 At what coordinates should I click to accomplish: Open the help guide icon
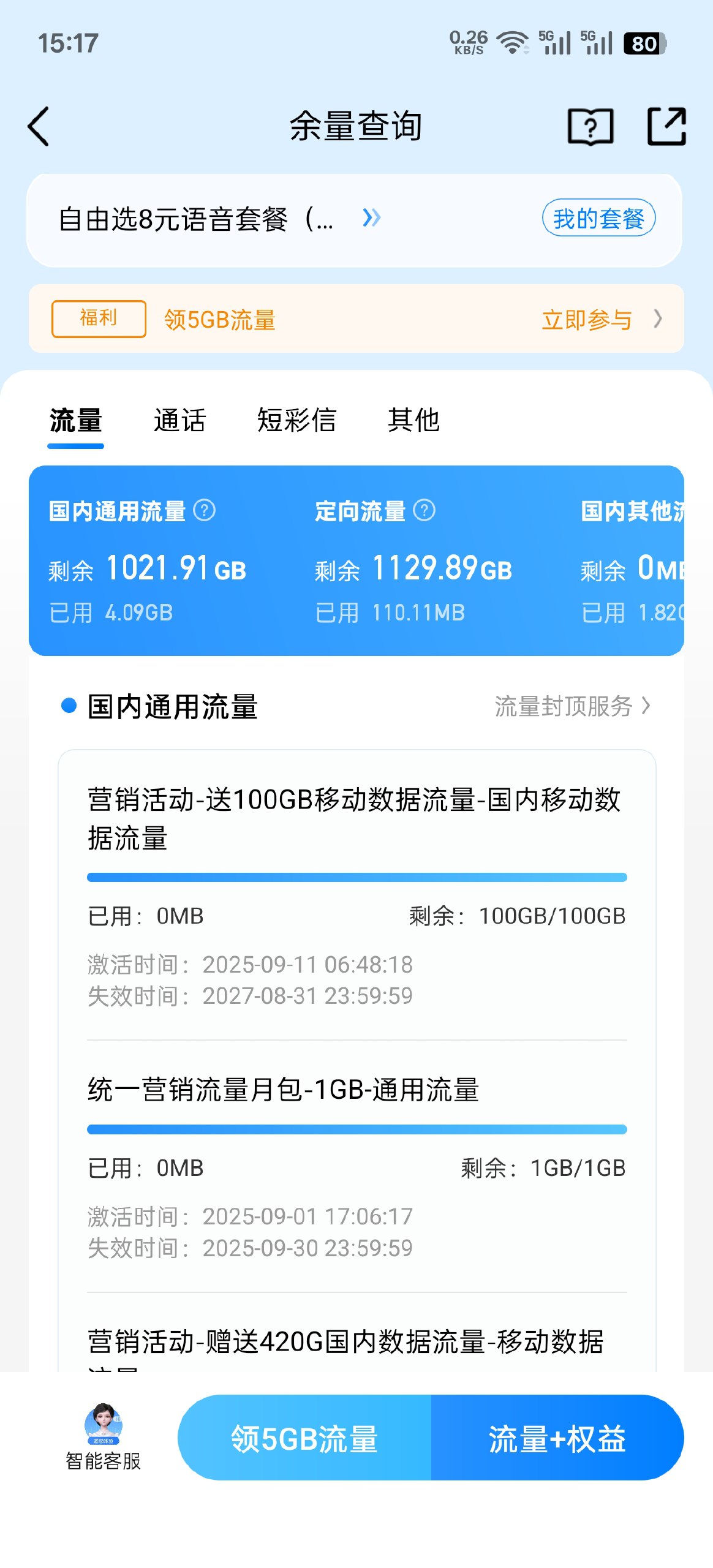click(x=590, y=127)
